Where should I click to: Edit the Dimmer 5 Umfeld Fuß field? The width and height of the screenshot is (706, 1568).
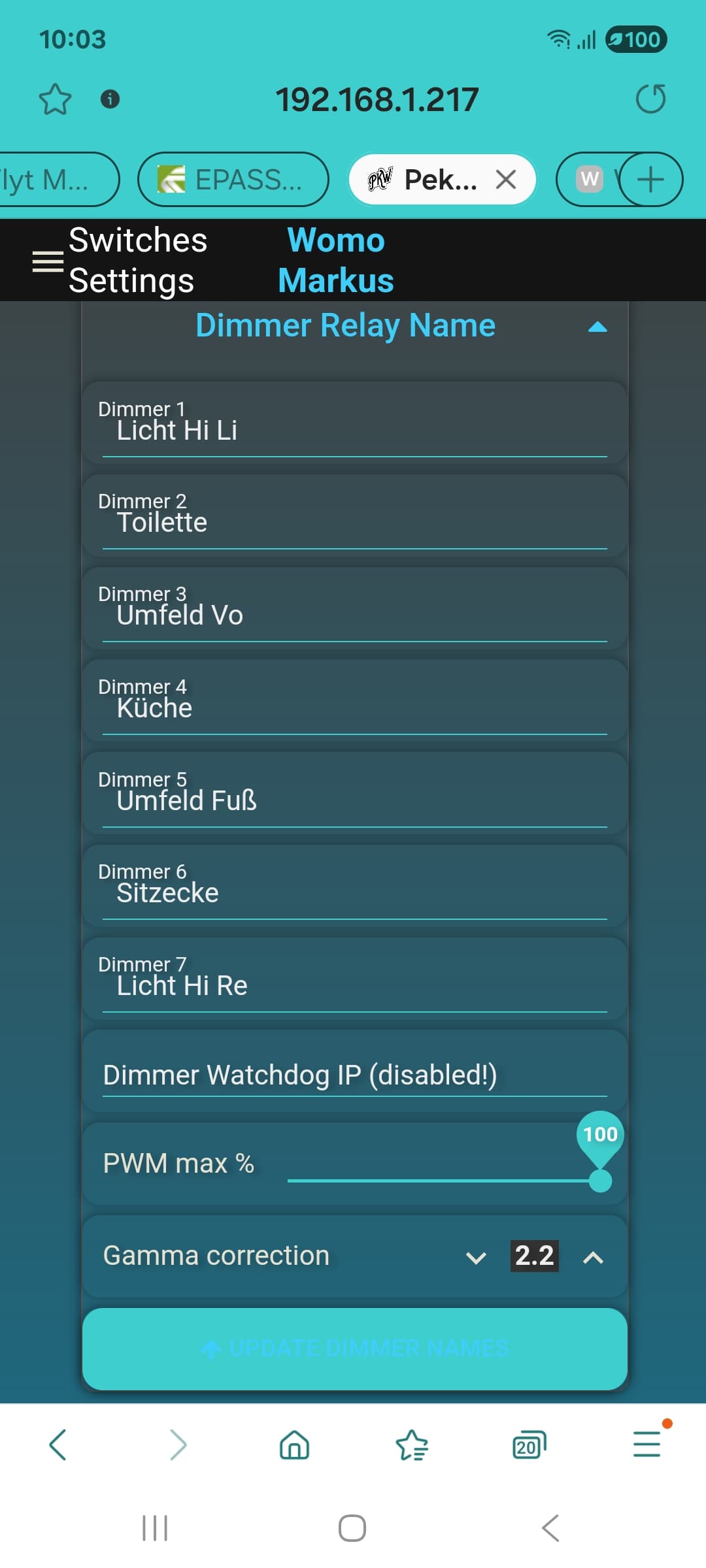click(354, 802)
